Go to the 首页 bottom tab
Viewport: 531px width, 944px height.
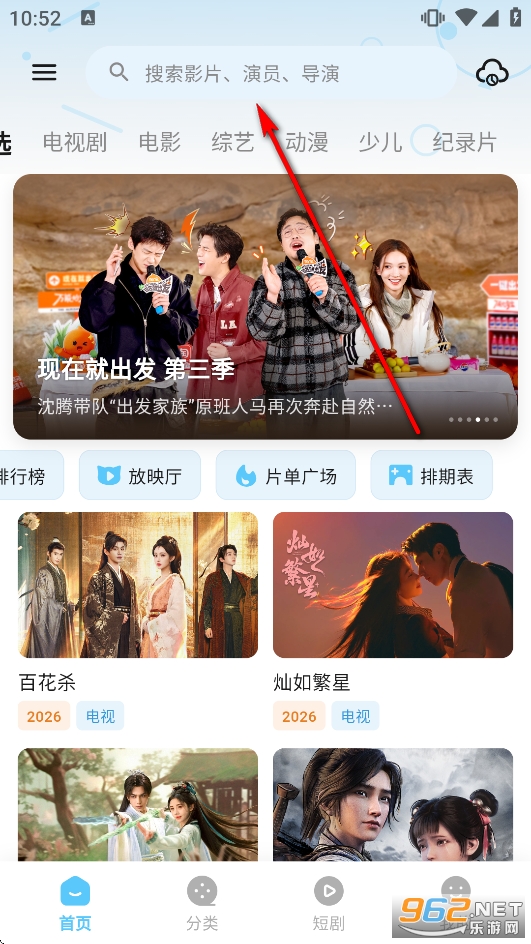[75, 904]
